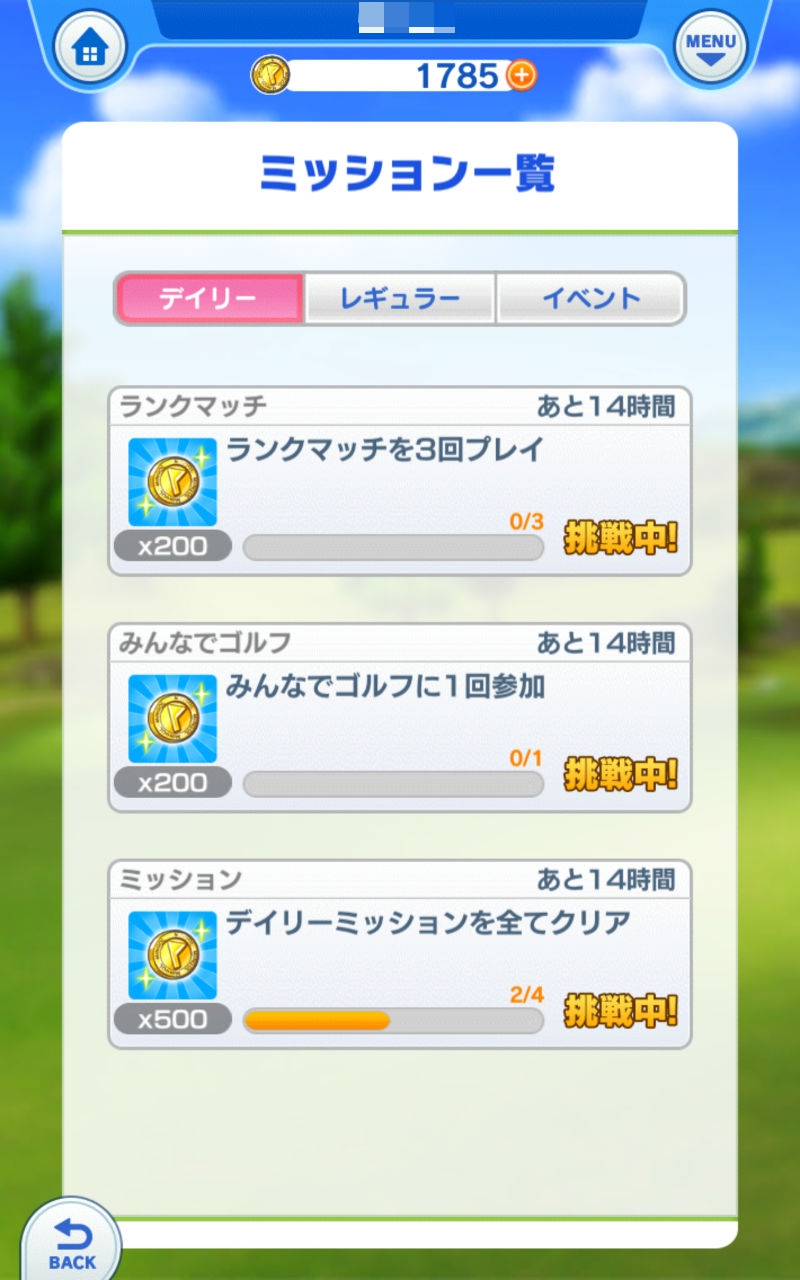Screen dimensions: 800x1280
Task: Open the デイリーミッションを全てクリア mission
Action: [399, 954]
